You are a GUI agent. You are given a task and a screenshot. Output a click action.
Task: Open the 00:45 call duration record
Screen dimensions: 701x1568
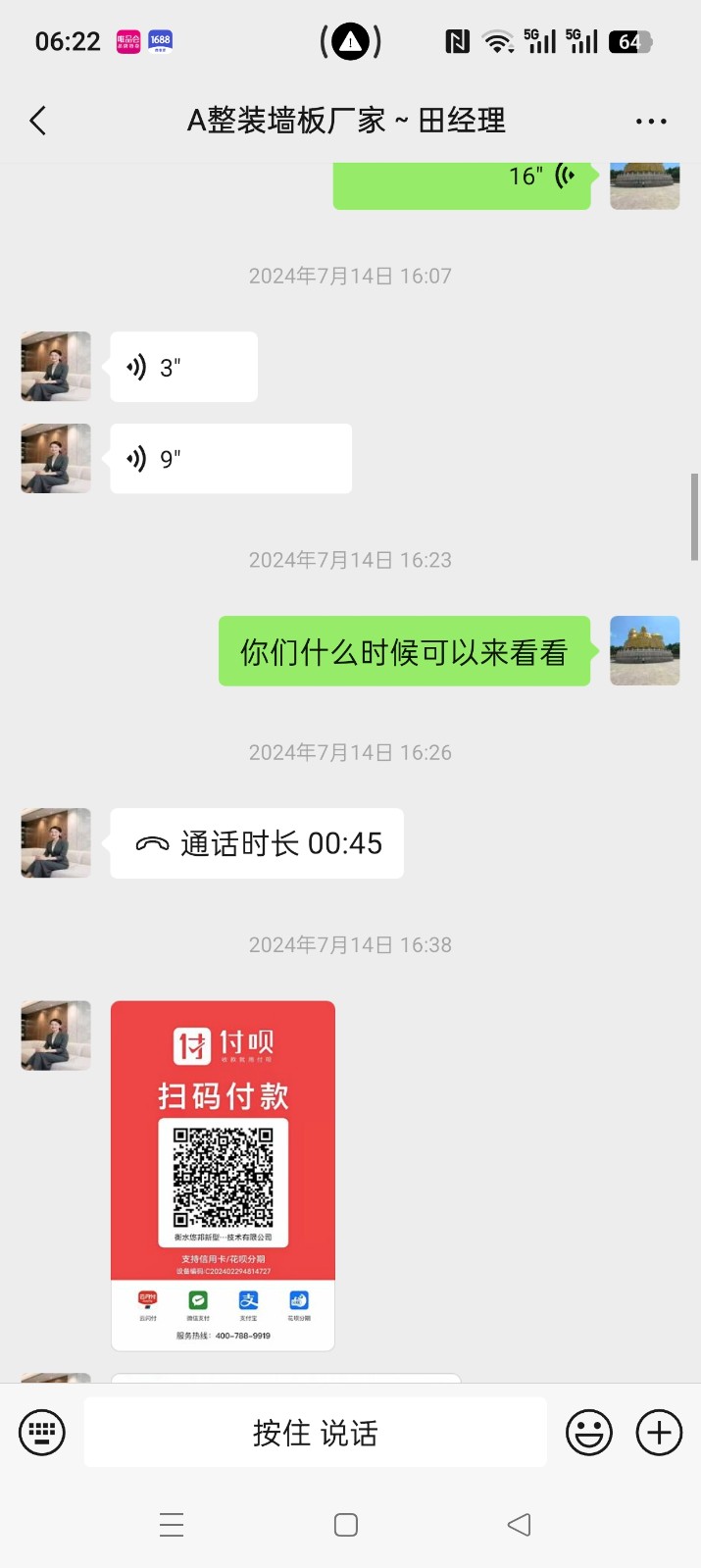[257, 843]
